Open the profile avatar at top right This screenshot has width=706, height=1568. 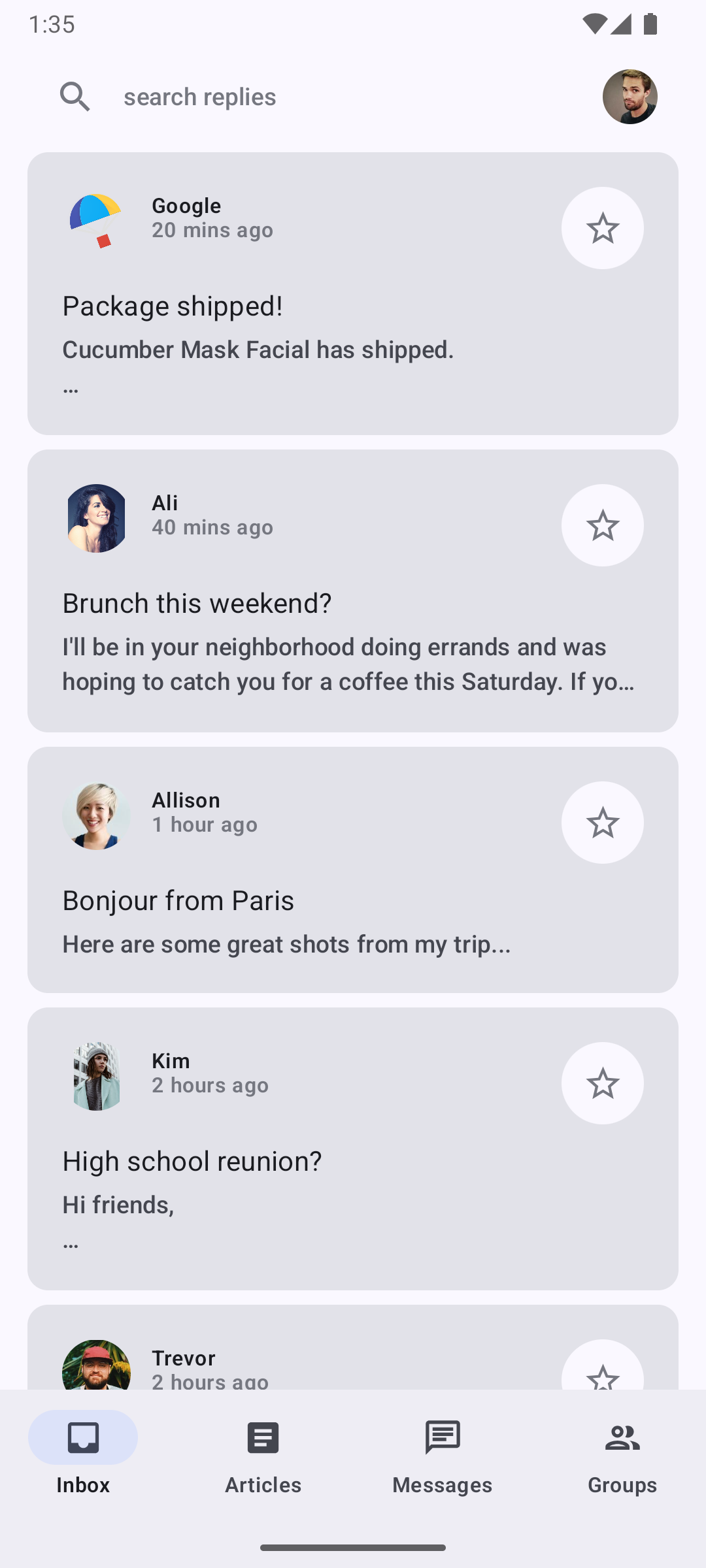630,97
